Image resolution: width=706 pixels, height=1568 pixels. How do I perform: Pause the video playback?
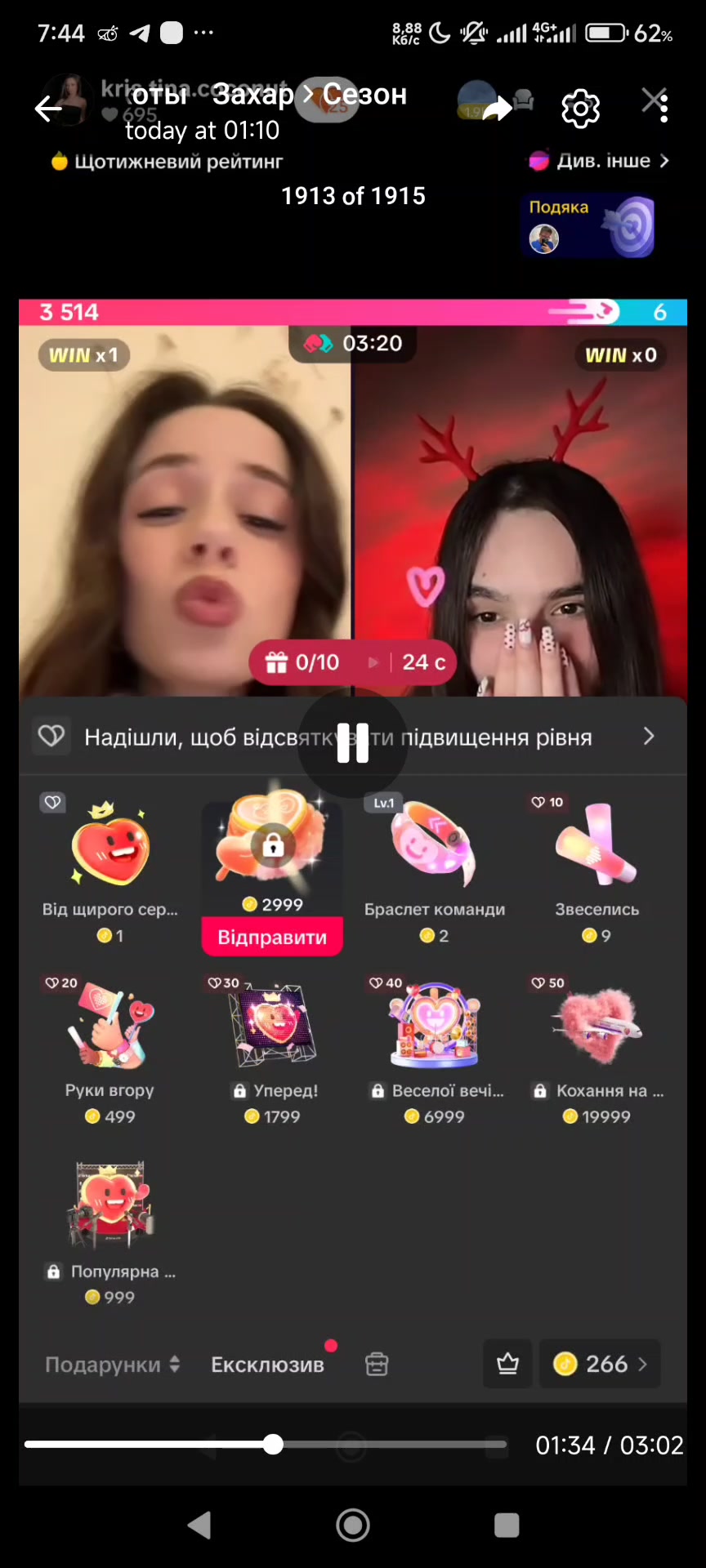pos(353,743)
